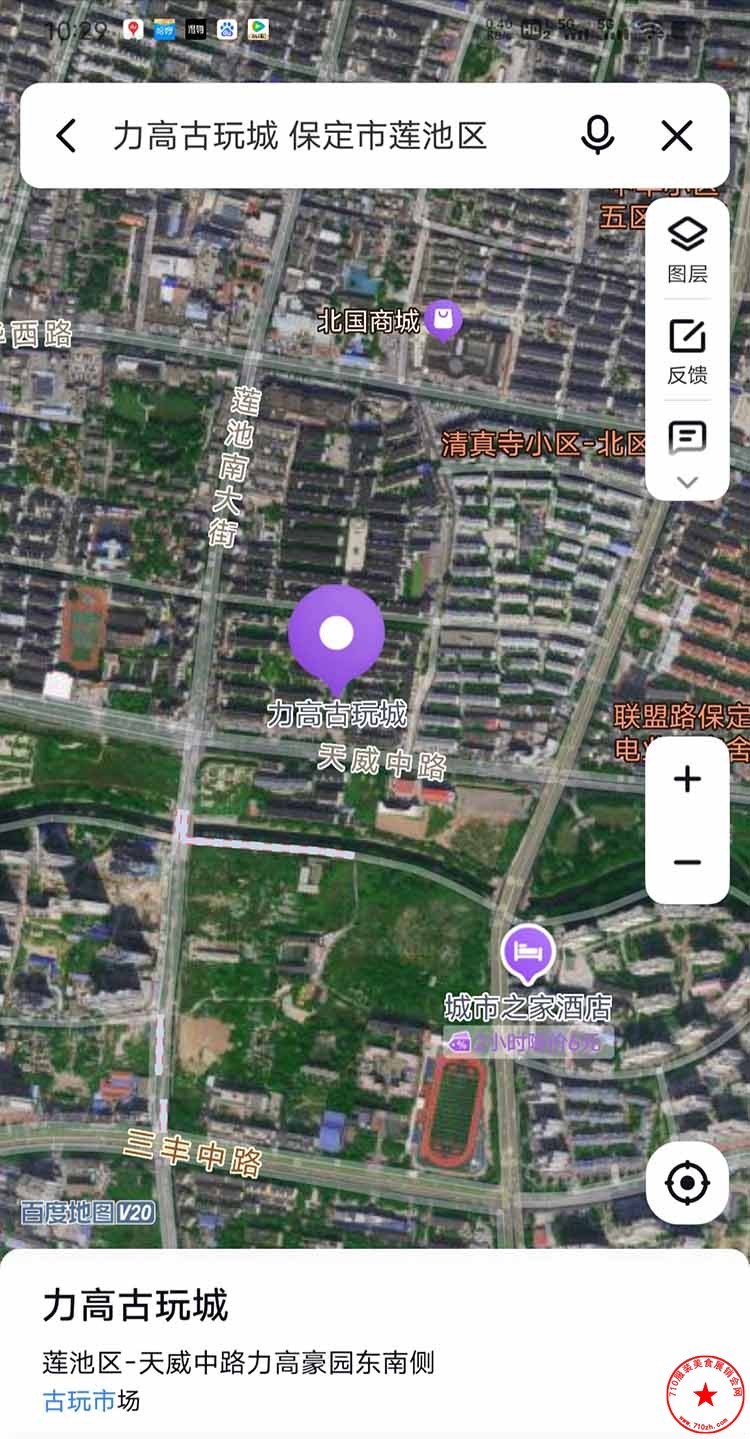Viewport: 750px width, 1439px height.
Task: Recenter map on my current location
Action: pyautogui.click(x=687, y=1183)
